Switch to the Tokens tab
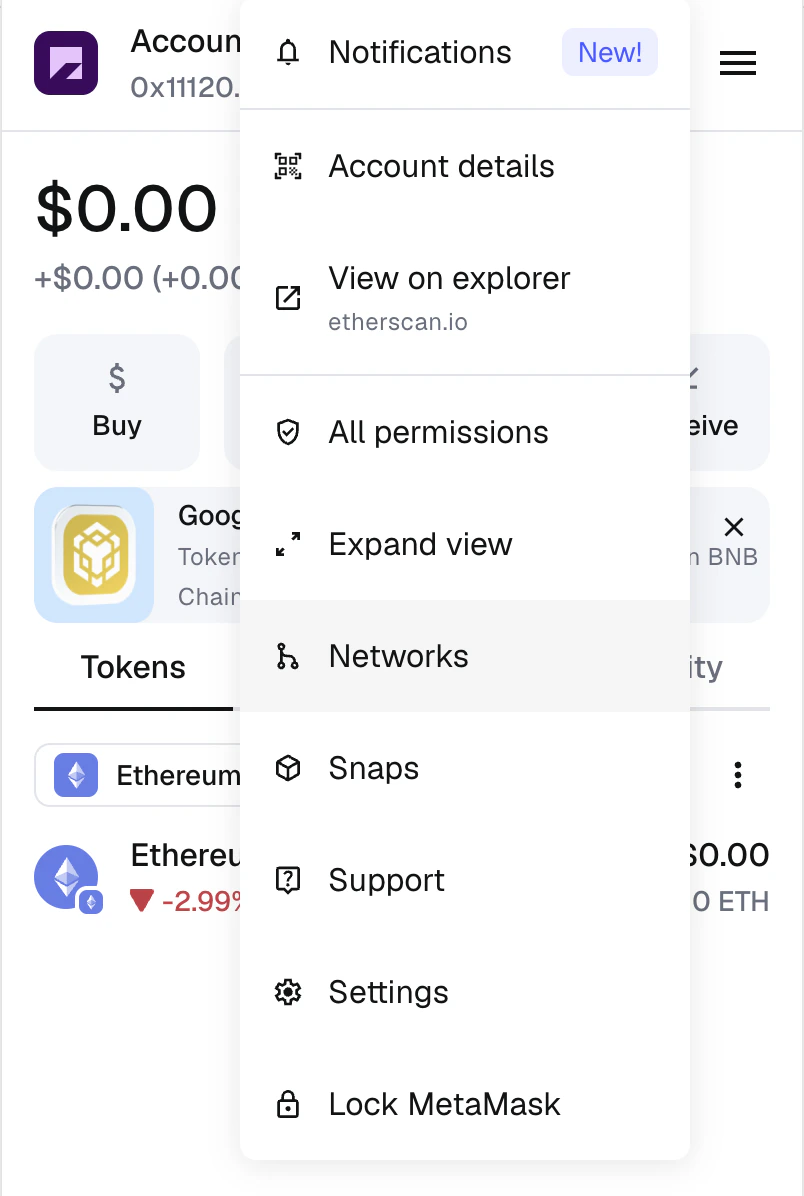Image resolution: width=804 pixels, height=1196 pixels. (133, 667)
